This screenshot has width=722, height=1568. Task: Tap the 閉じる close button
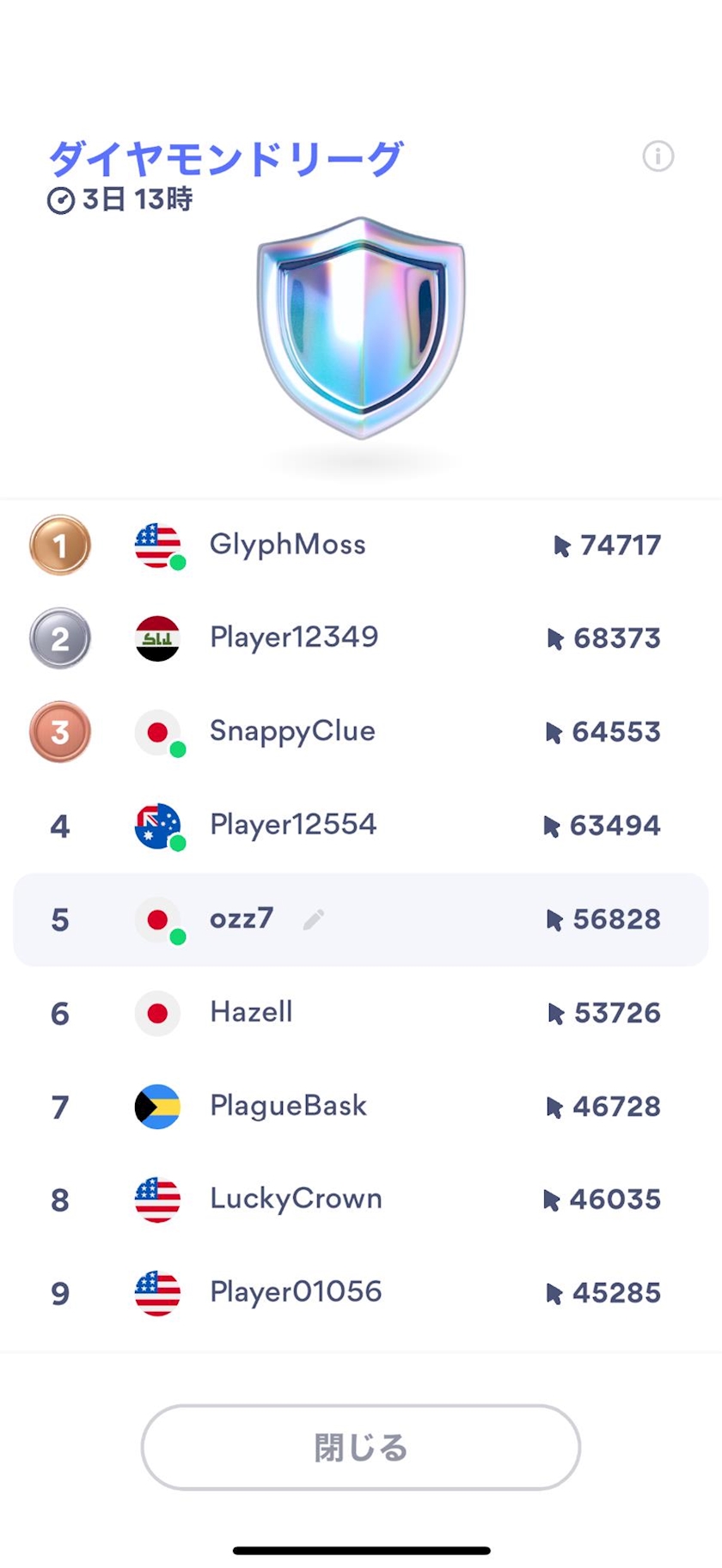click(361, 1447)
